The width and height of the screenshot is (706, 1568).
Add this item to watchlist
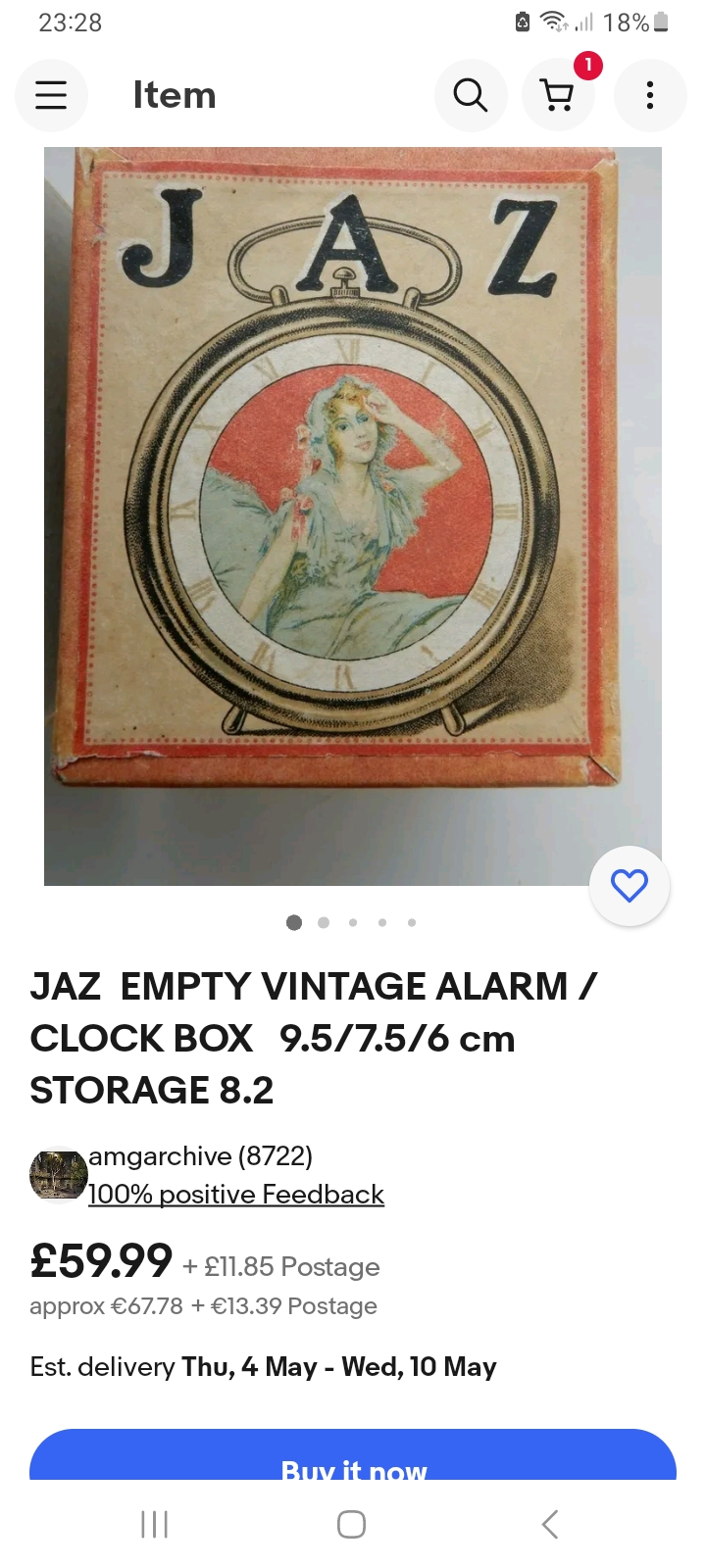click(x=630, y=886)
